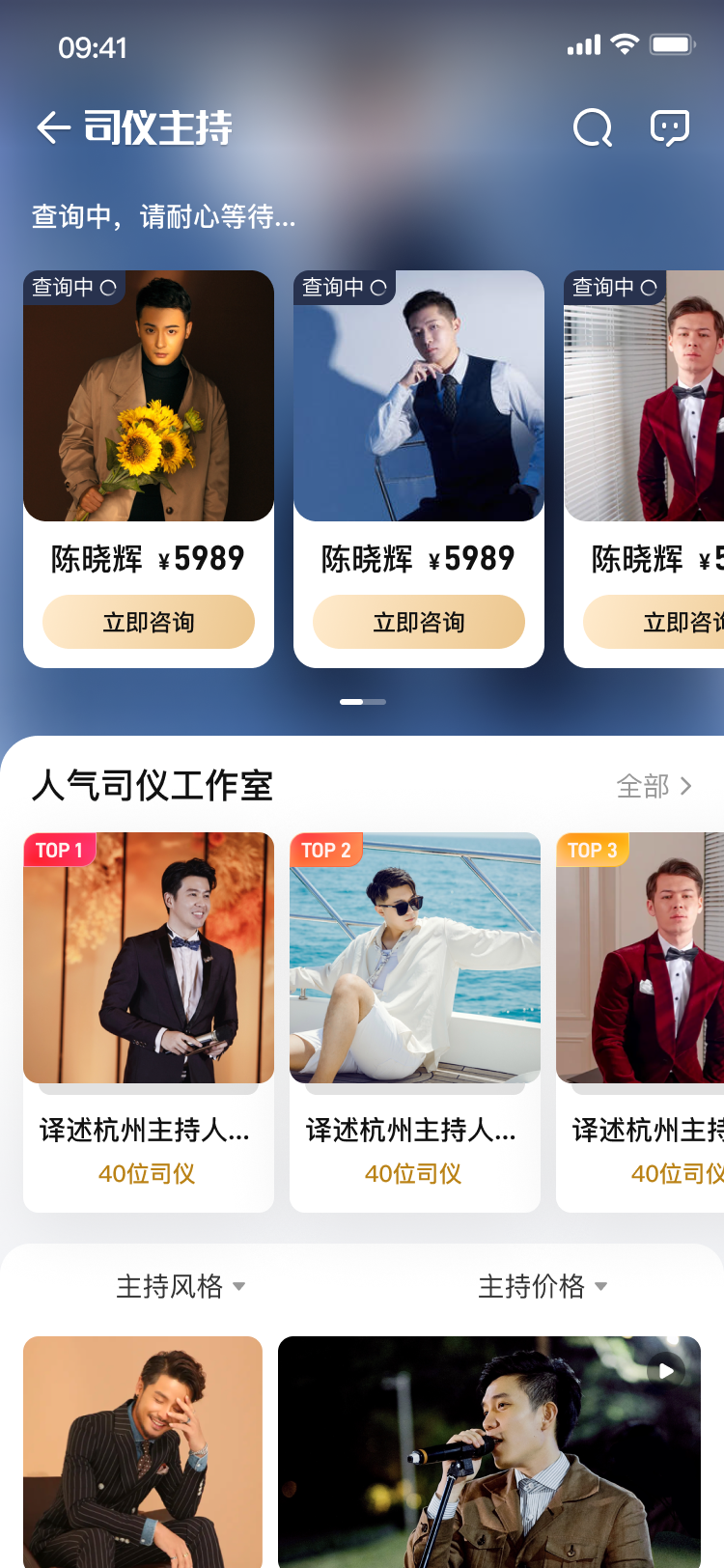Open the TOP 1 studio card

[149, 1022]
